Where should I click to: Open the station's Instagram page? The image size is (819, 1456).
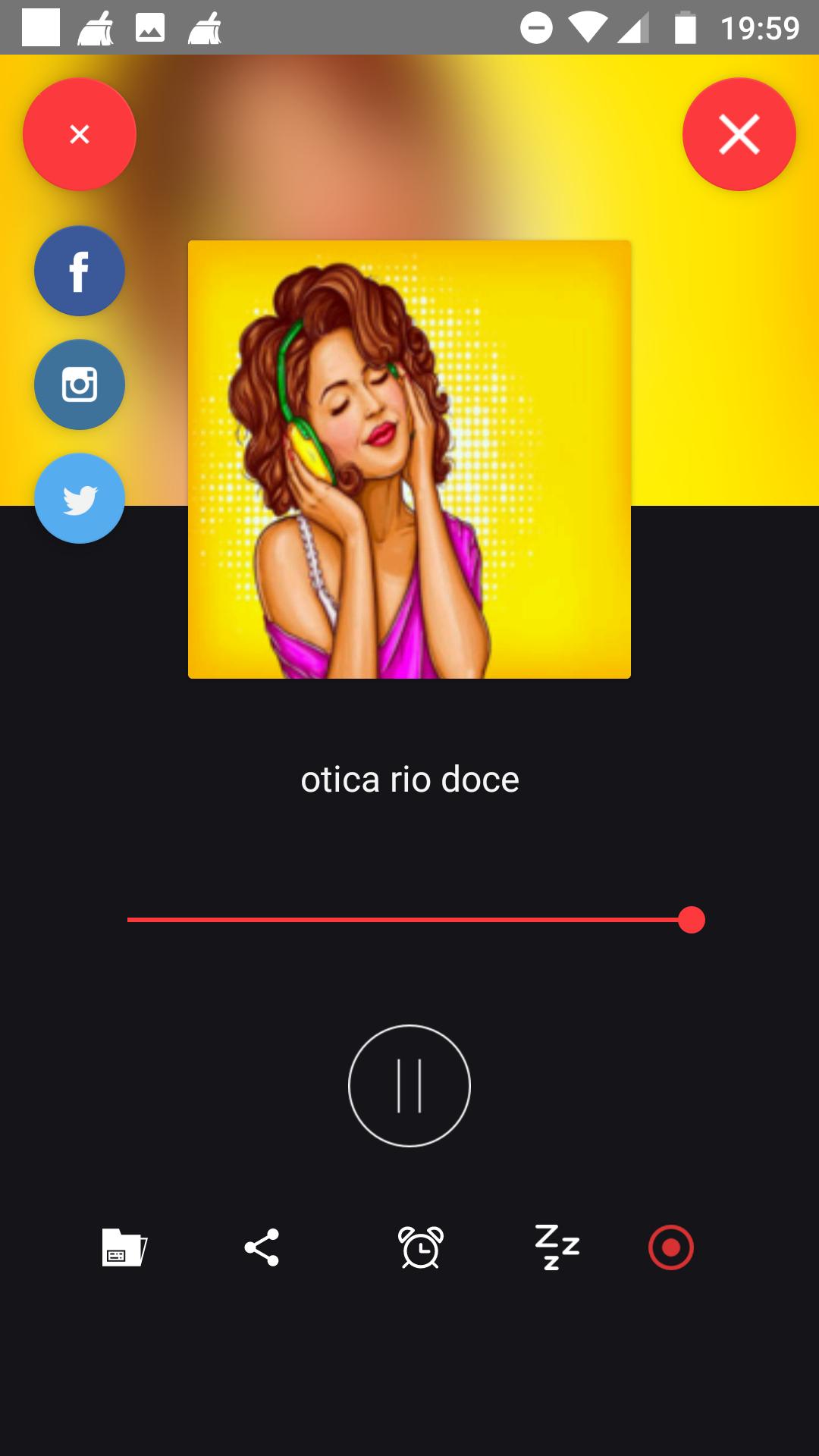[79, 384]
